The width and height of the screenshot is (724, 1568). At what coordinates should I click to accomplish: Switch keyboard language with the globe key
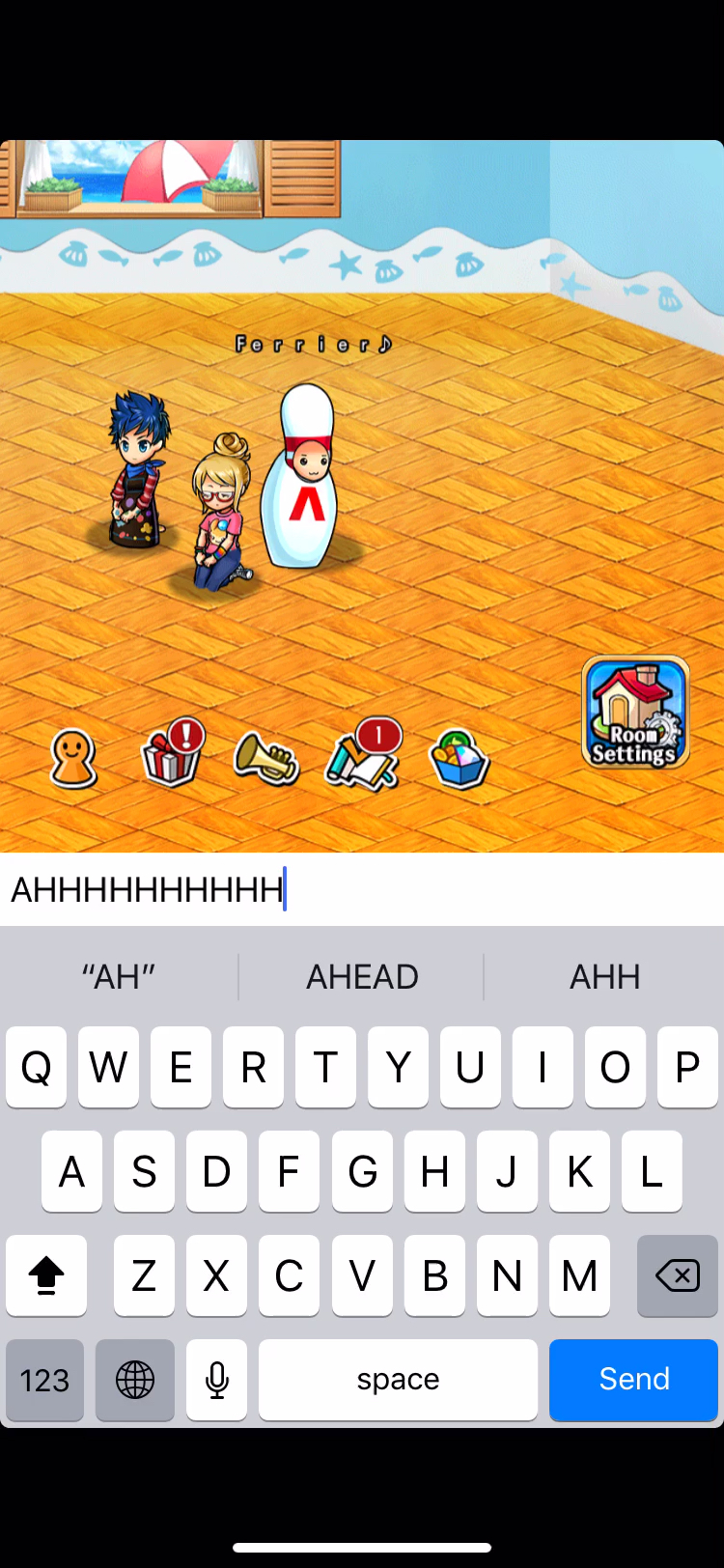[x=135, y=1379]
